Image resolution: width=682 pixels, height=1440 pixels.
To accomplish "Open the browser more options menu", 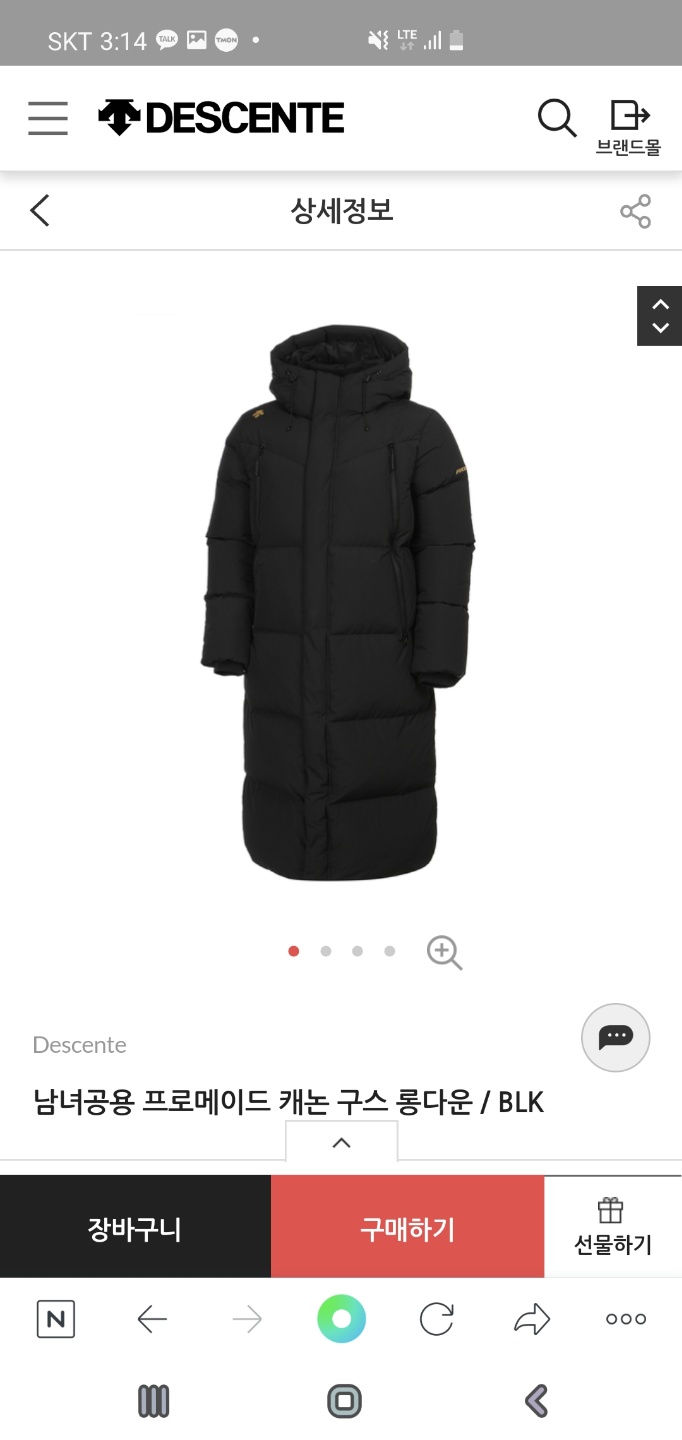I will tap(626, 1319).
